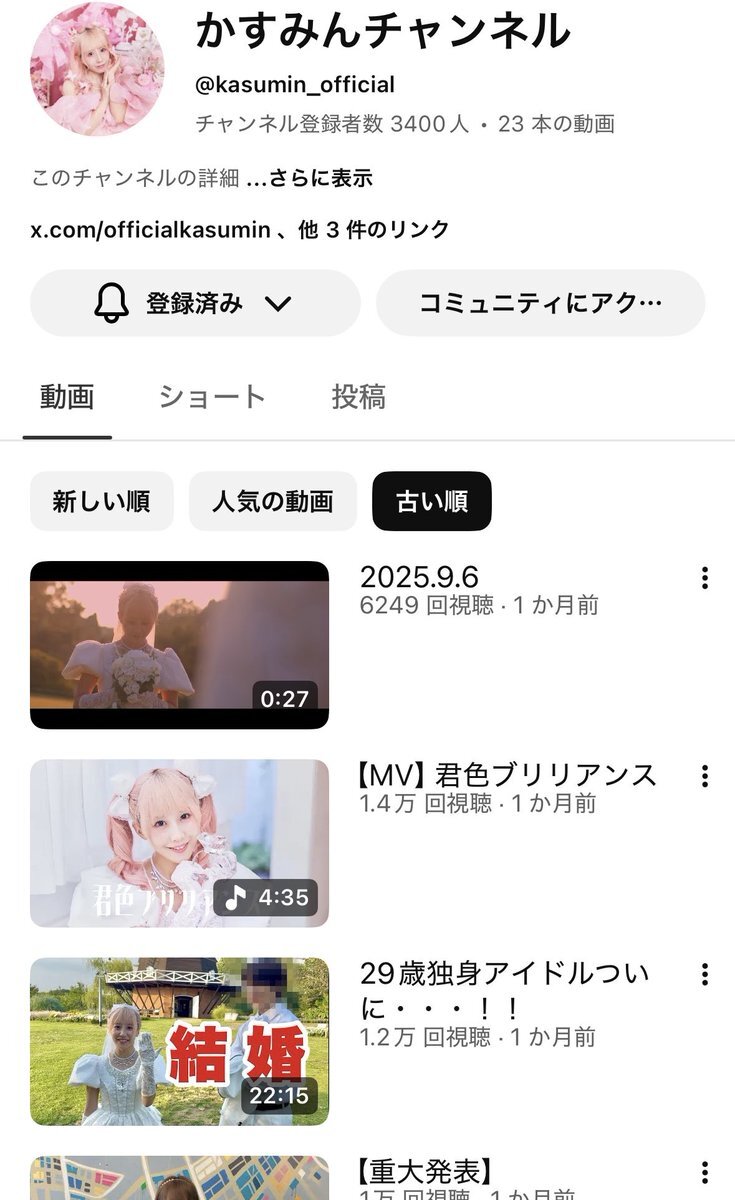Watch 29歳独身アイドルついに video
The height and width of the screenshot is (1200, 735).
tap(179, 1041)
